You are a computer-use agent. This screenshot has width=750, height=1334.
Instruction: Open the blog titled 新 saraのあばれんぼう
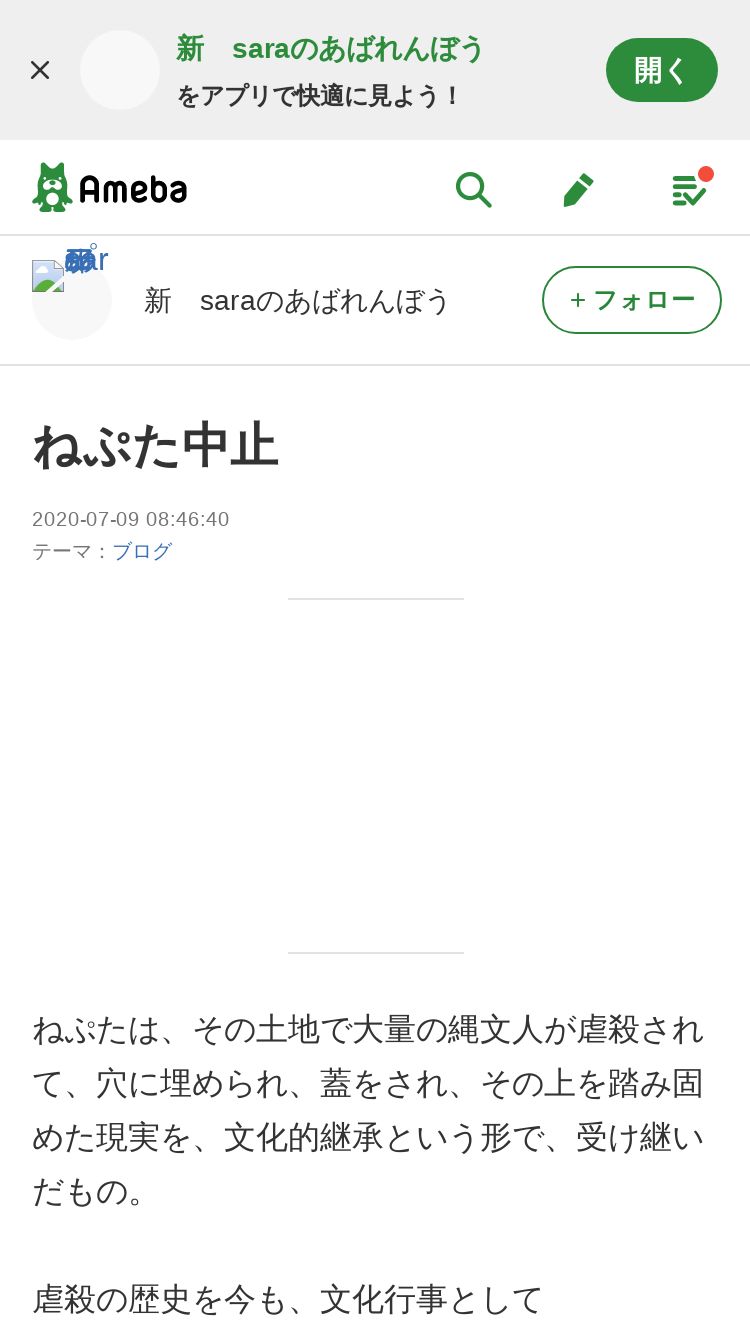tap(297, 300)
